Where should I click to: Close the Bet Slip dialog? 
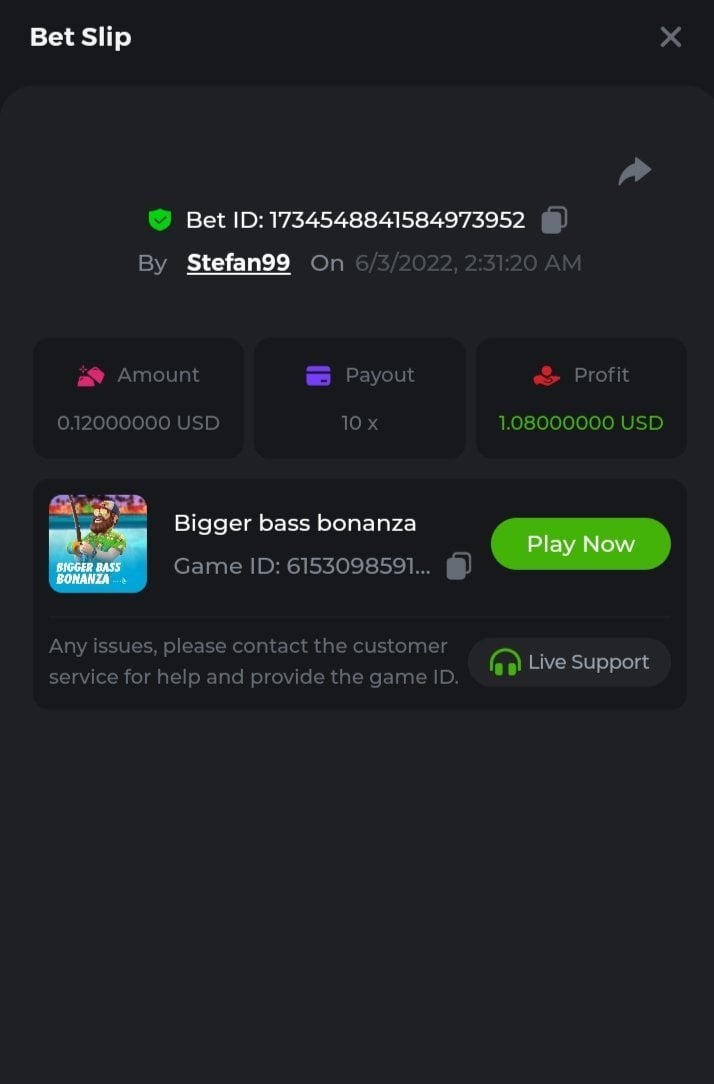pyautogui.click(x=670, y=37)
